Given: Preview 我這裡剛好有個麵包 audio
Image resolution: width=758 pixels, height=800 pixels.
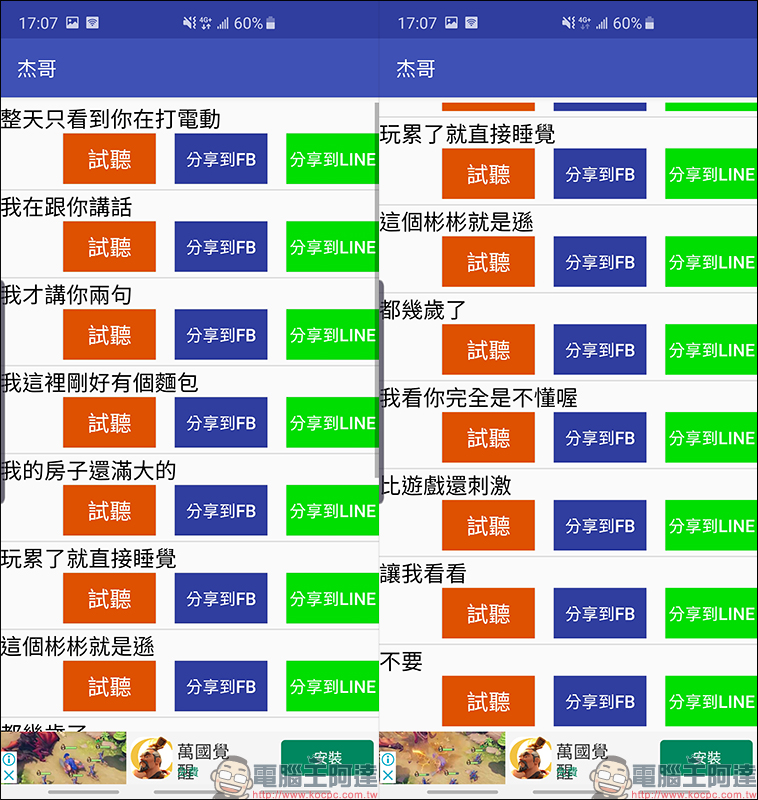Looking at the screenshot, I should click(109, 423).
